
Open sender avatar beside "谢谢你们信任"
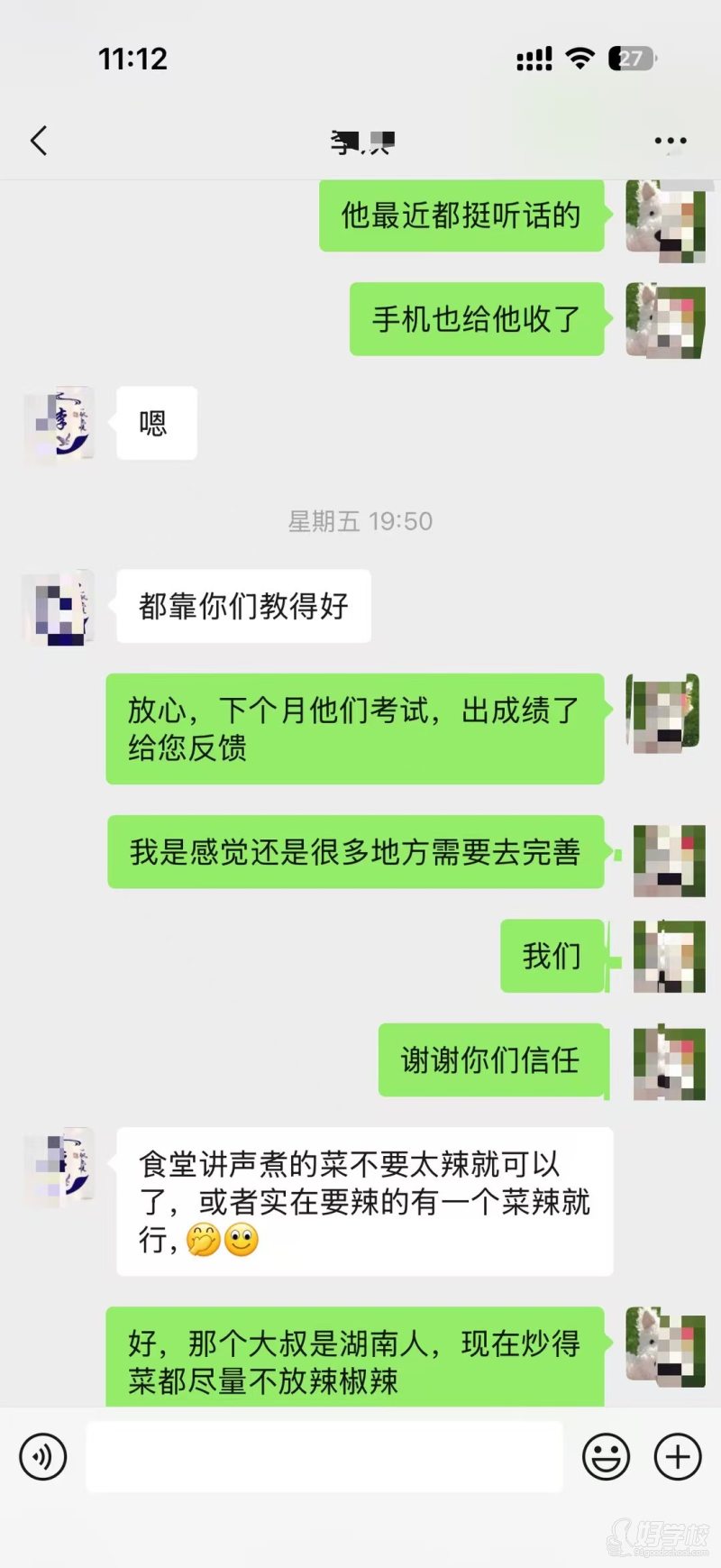pyautogui.click(x=668, y=1061)
